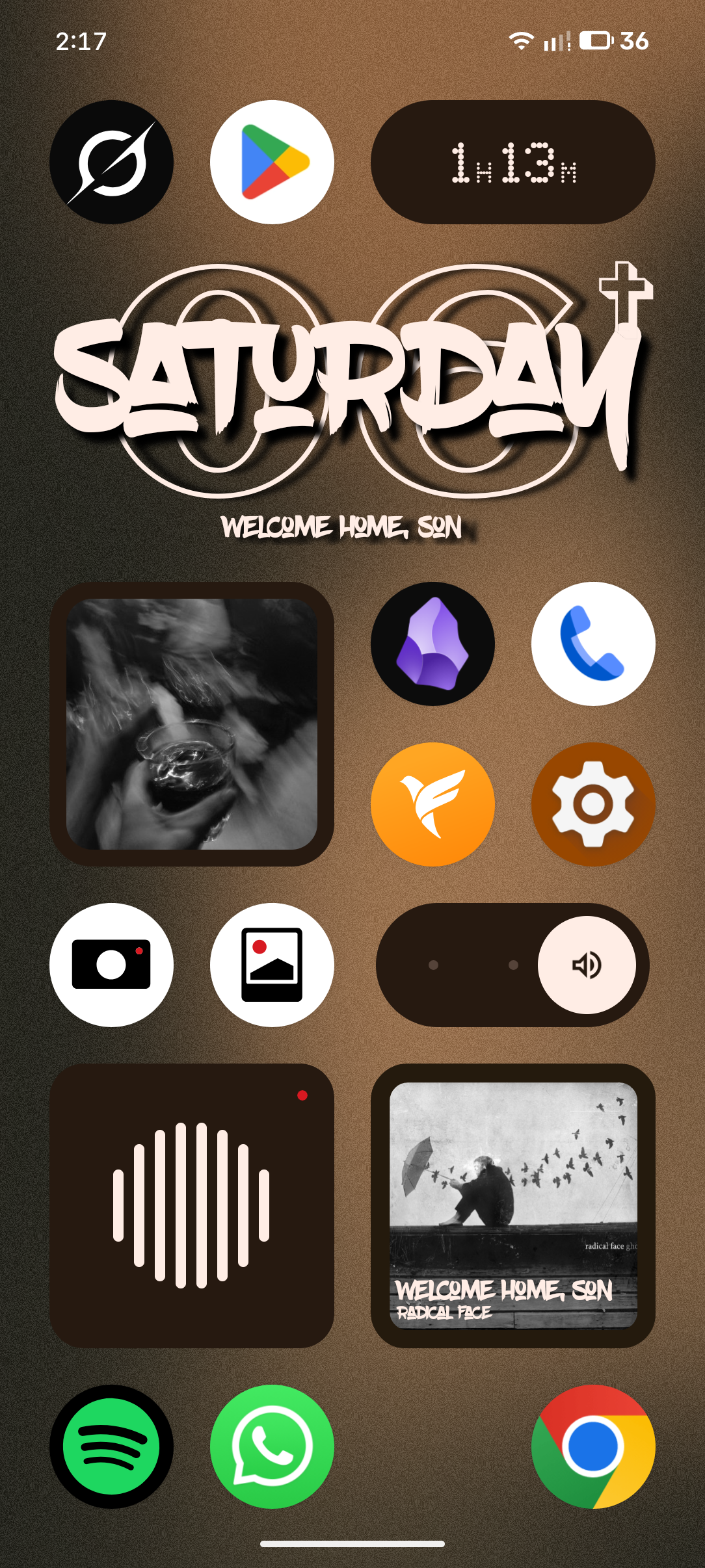Open the Gallery photos app
Screen dimensions: 705x1568
(x=272, y=965)
